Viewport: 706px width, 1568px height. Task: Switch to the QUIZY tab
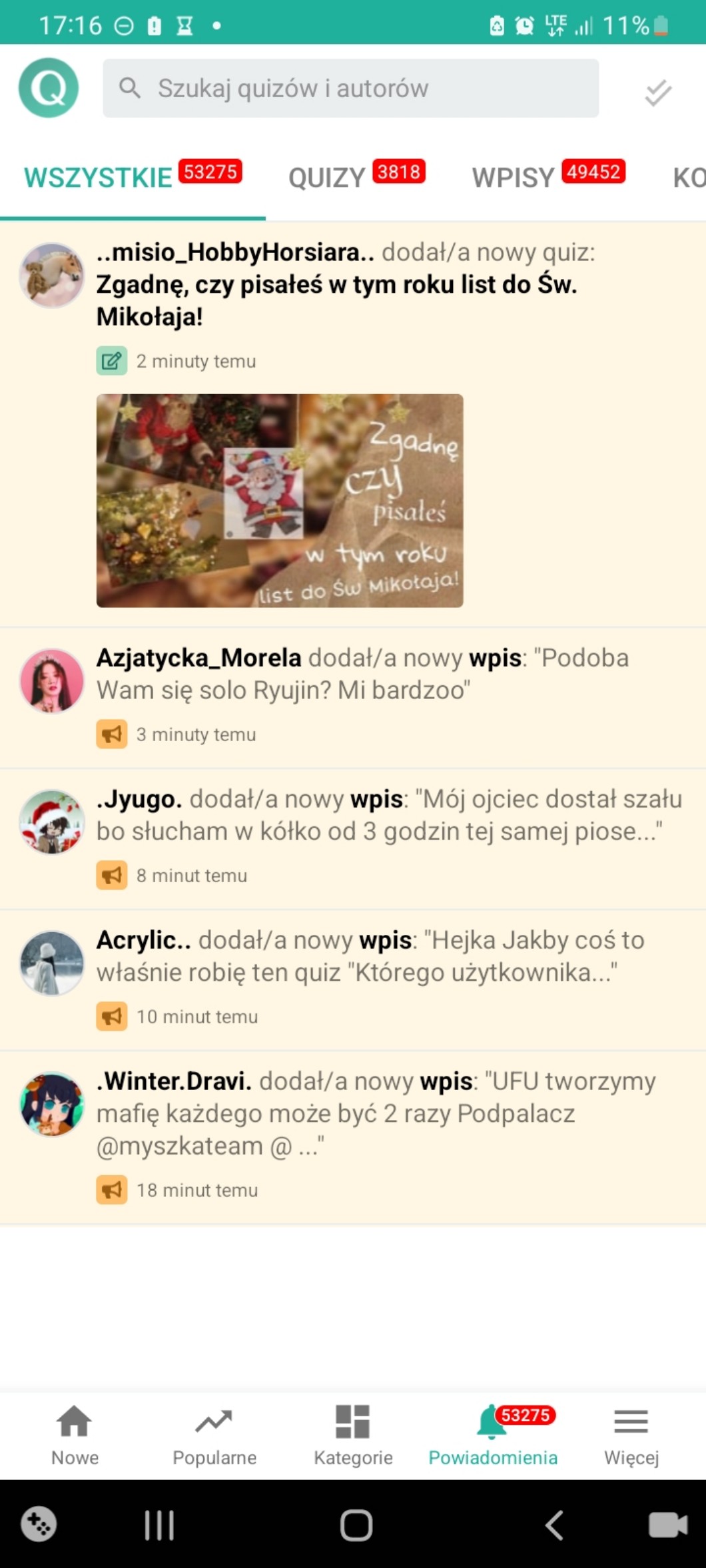pos(356,177)
